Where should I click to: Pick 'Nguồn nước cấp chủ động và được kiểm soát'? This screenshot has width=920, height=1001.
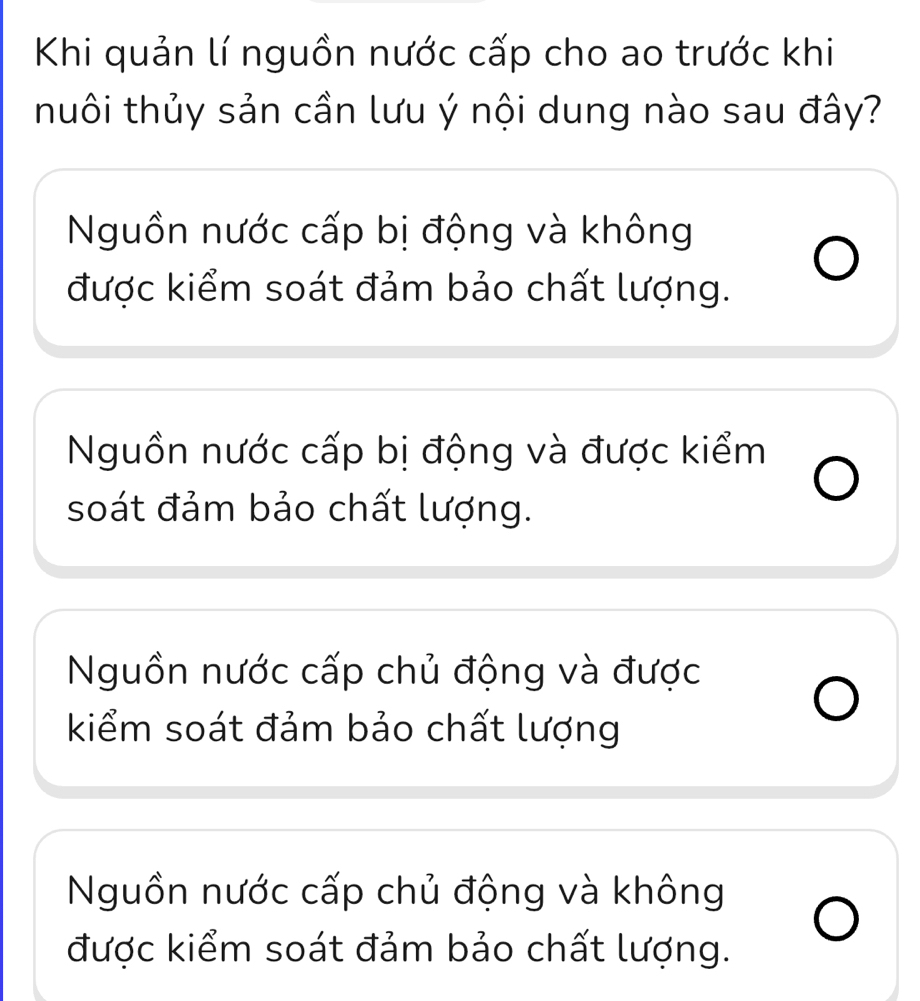[x=834, y=699]
